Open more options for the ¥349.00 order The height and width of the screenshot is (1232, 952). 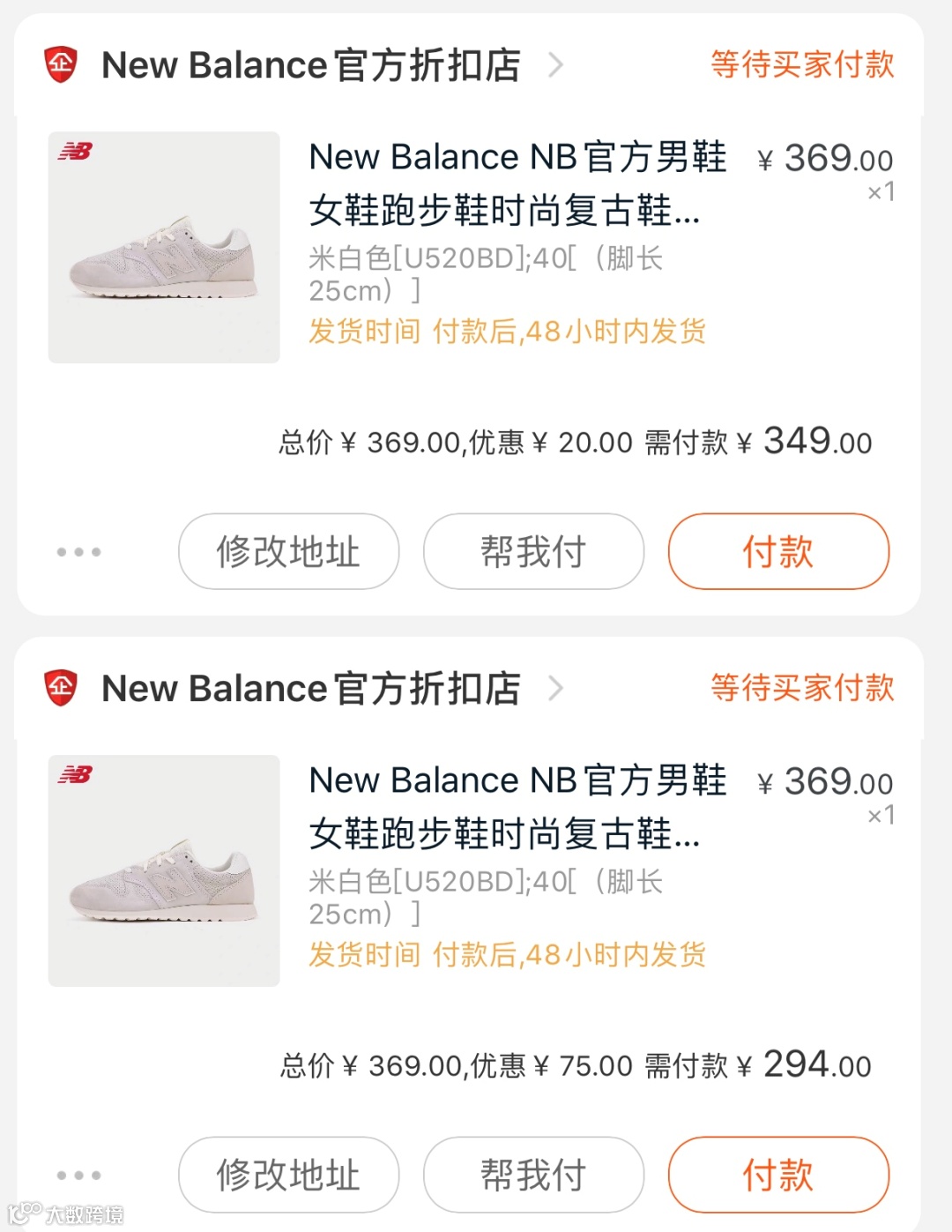point(79,552)
